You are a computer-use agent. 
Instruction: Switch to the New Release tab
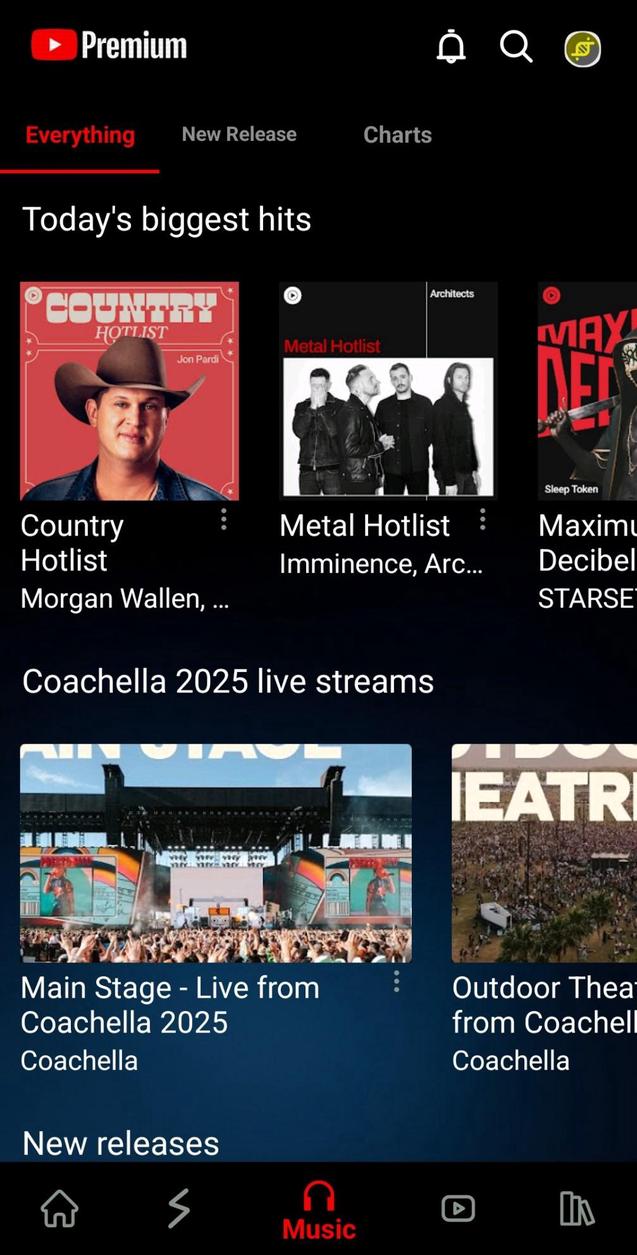tap(239, 135)
